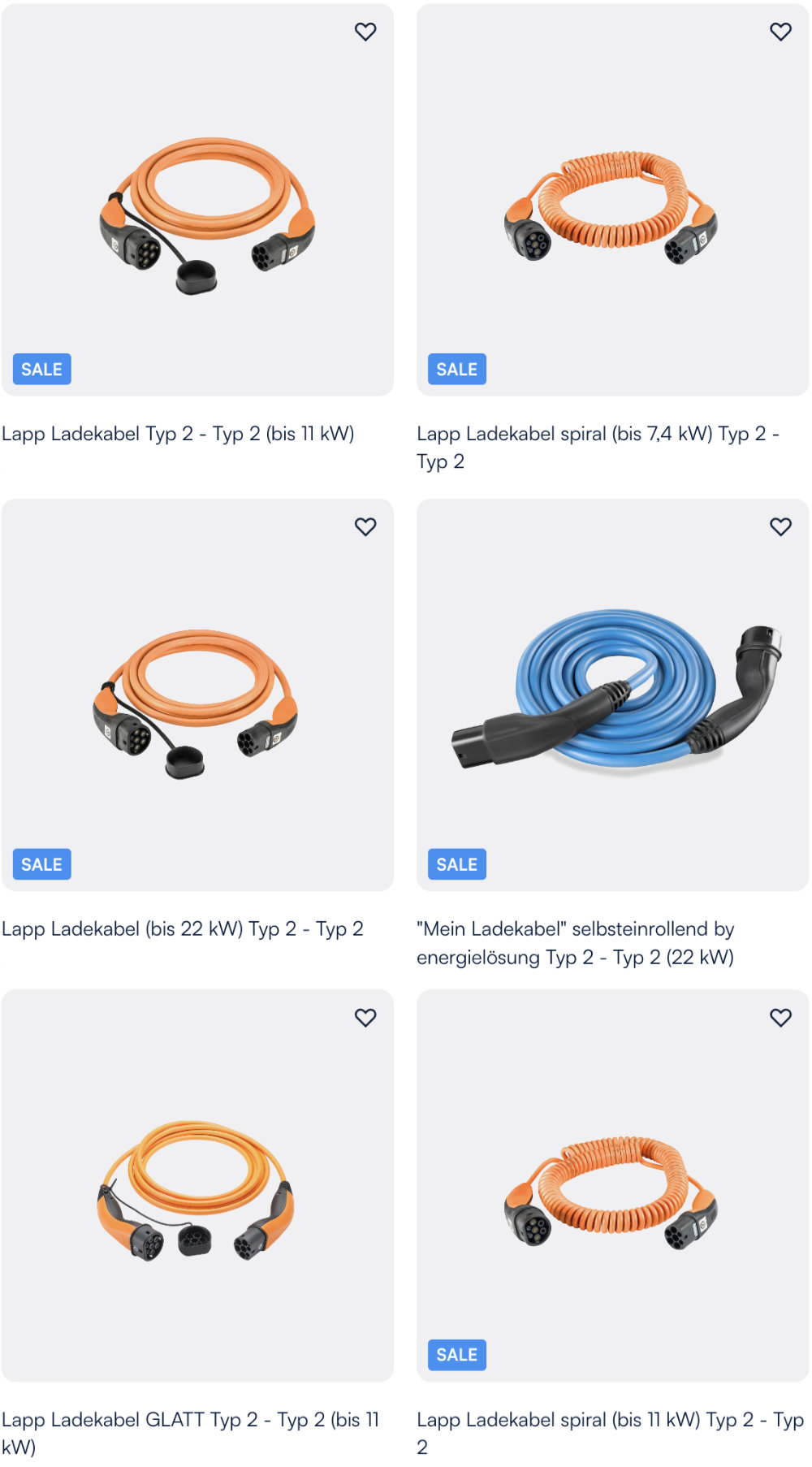The height and width of the screenshot is (1467, 812).
Task: Favorite the Lapp spiral 7,4 kW cable
Action: click(x=780, y=32)
